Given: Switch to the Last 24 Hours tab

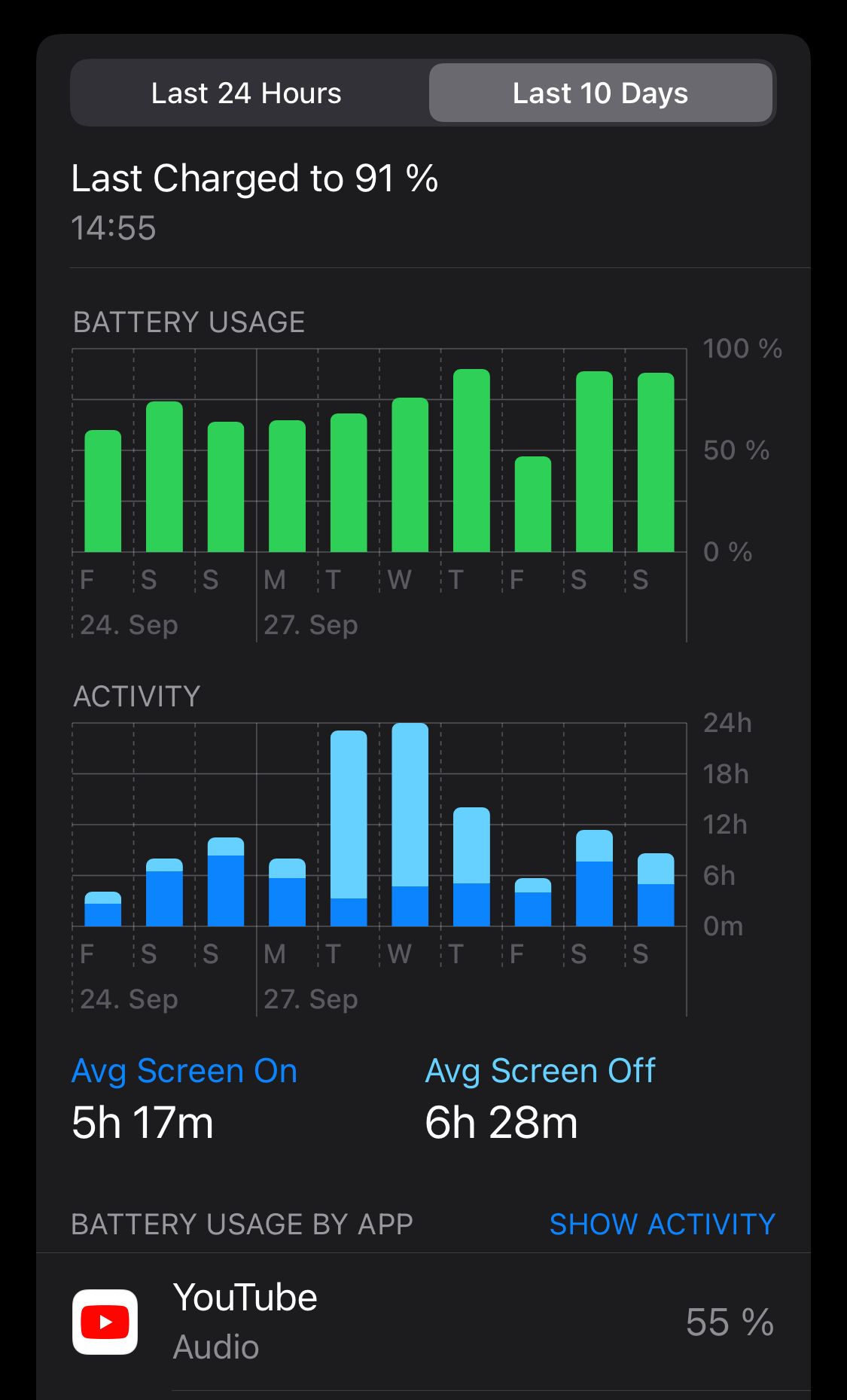Looking at the screenshot, I should (x=247, y=93).
